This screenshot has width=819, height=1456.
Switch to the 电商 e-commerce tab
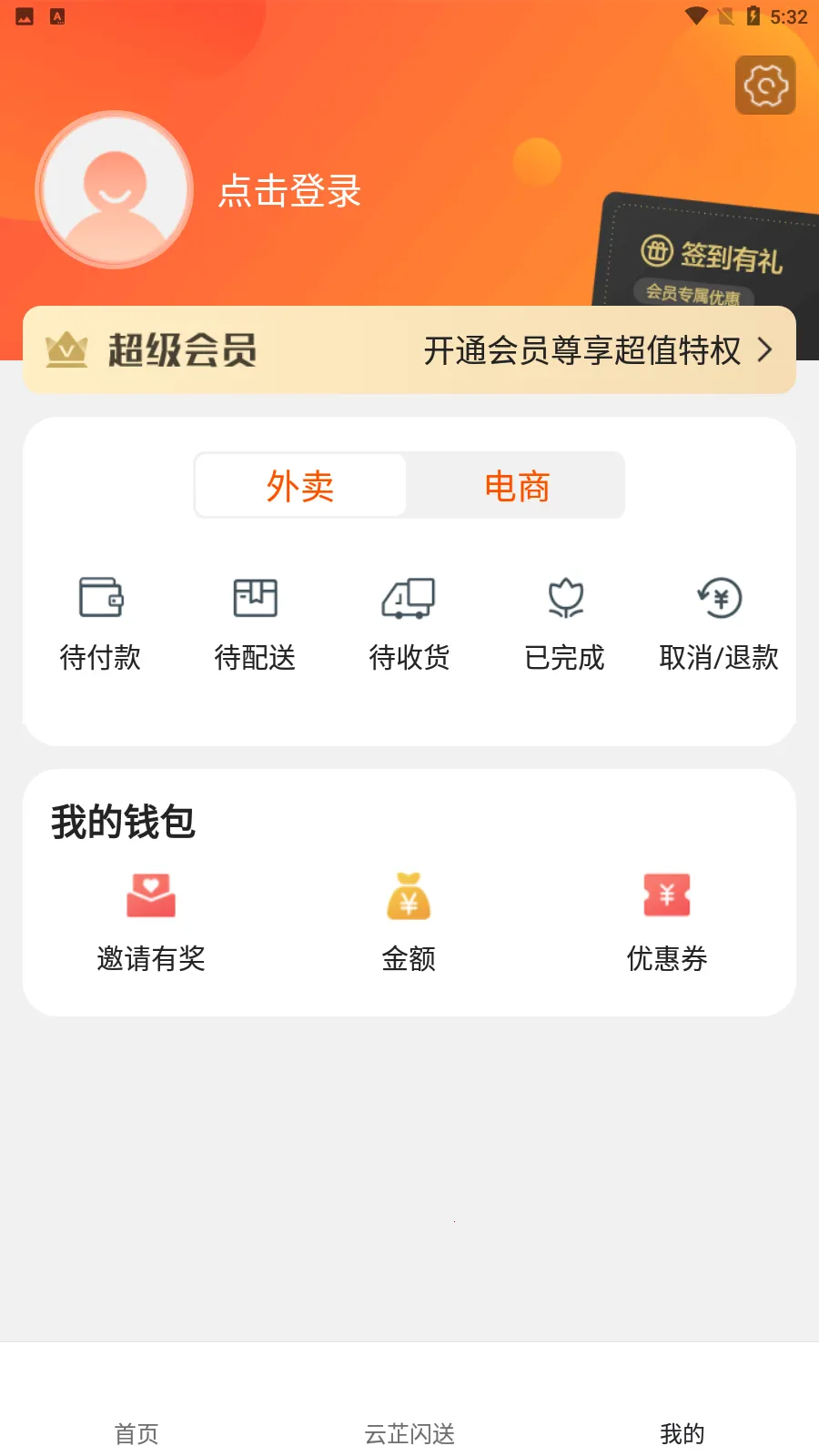[517, 486]
